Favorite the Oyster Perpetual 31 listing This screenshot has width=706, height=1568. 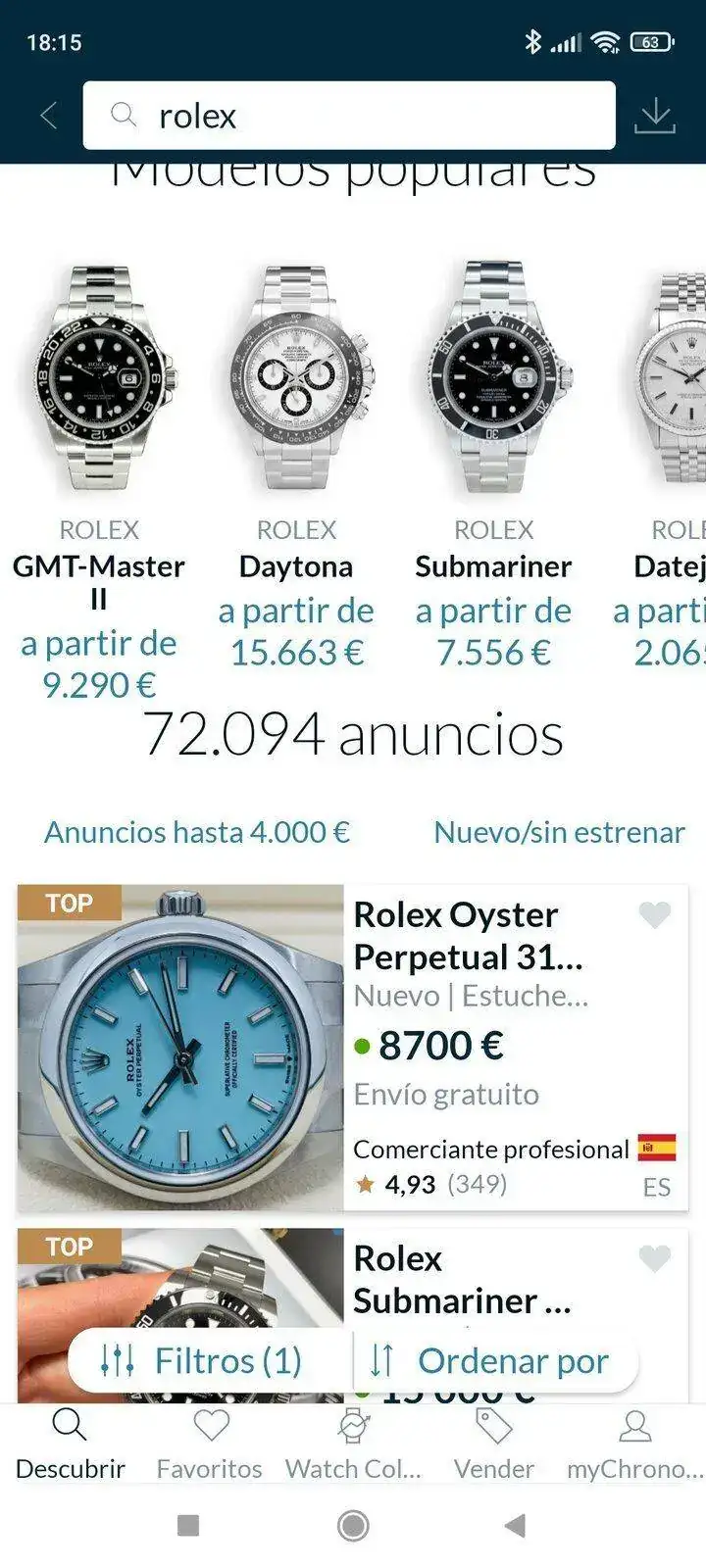[x=655, y=914]
